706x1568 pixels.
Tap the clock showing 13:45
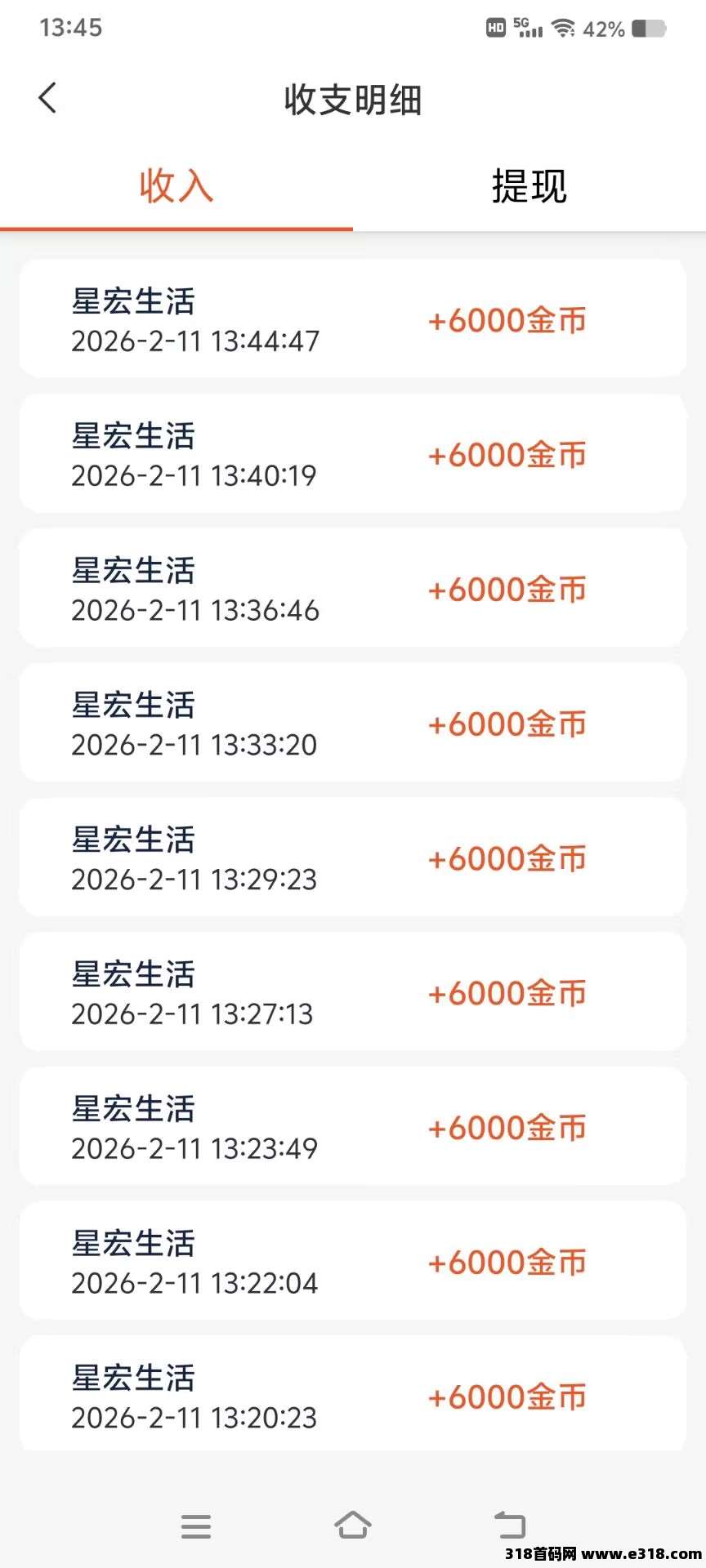coord(71,28)
